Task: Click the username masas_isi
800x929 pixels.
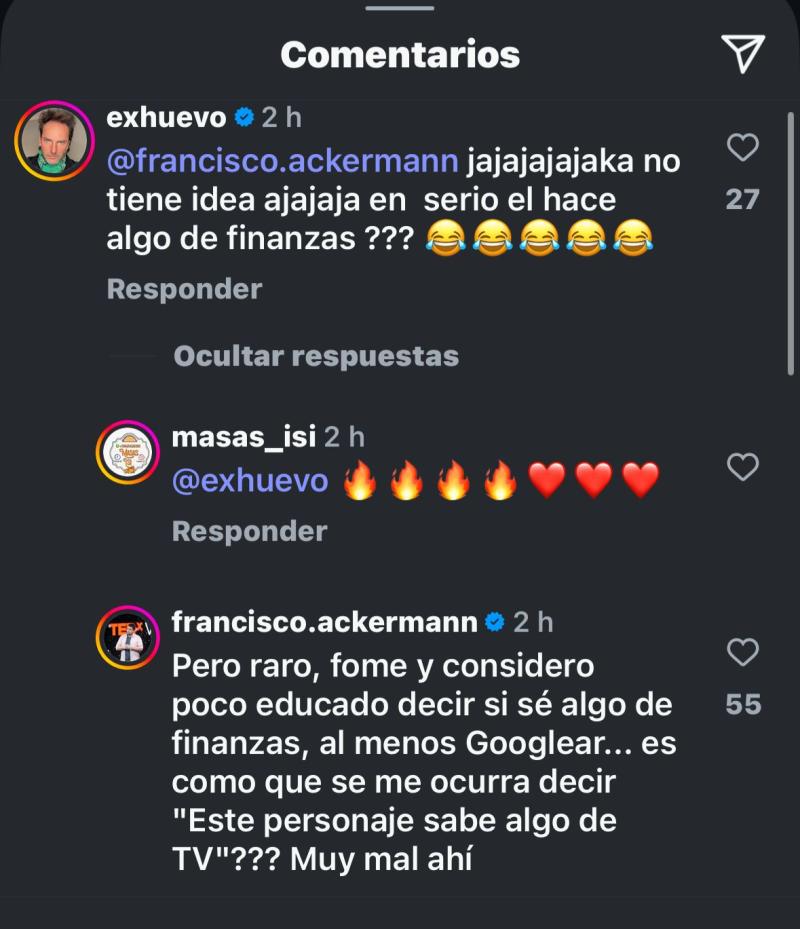Action: coord(242,435)
